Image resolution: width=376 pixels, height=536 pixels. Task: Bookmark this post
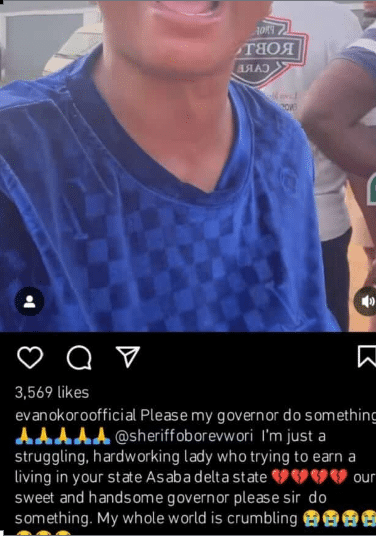point(367,357)
